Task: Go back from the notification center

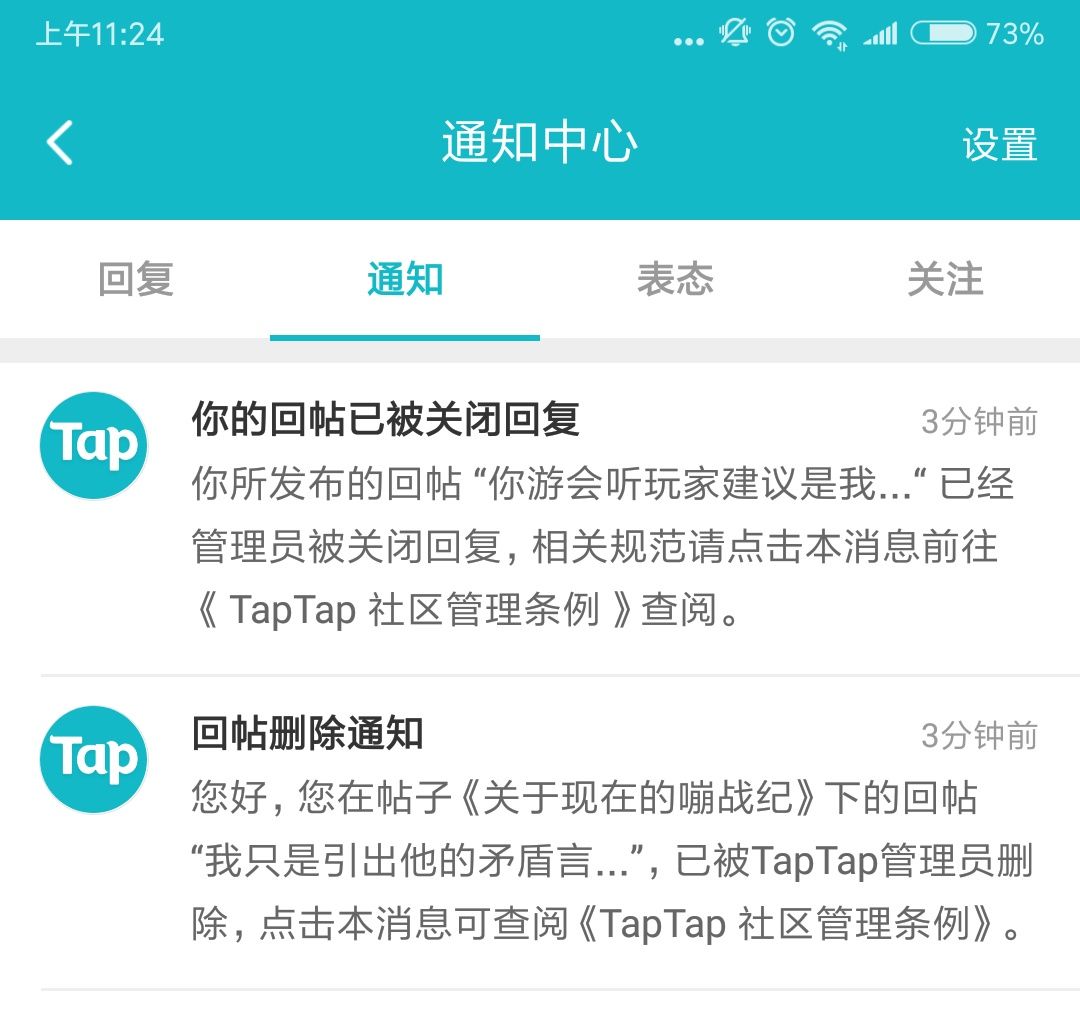Action: (x=60, y=143)
